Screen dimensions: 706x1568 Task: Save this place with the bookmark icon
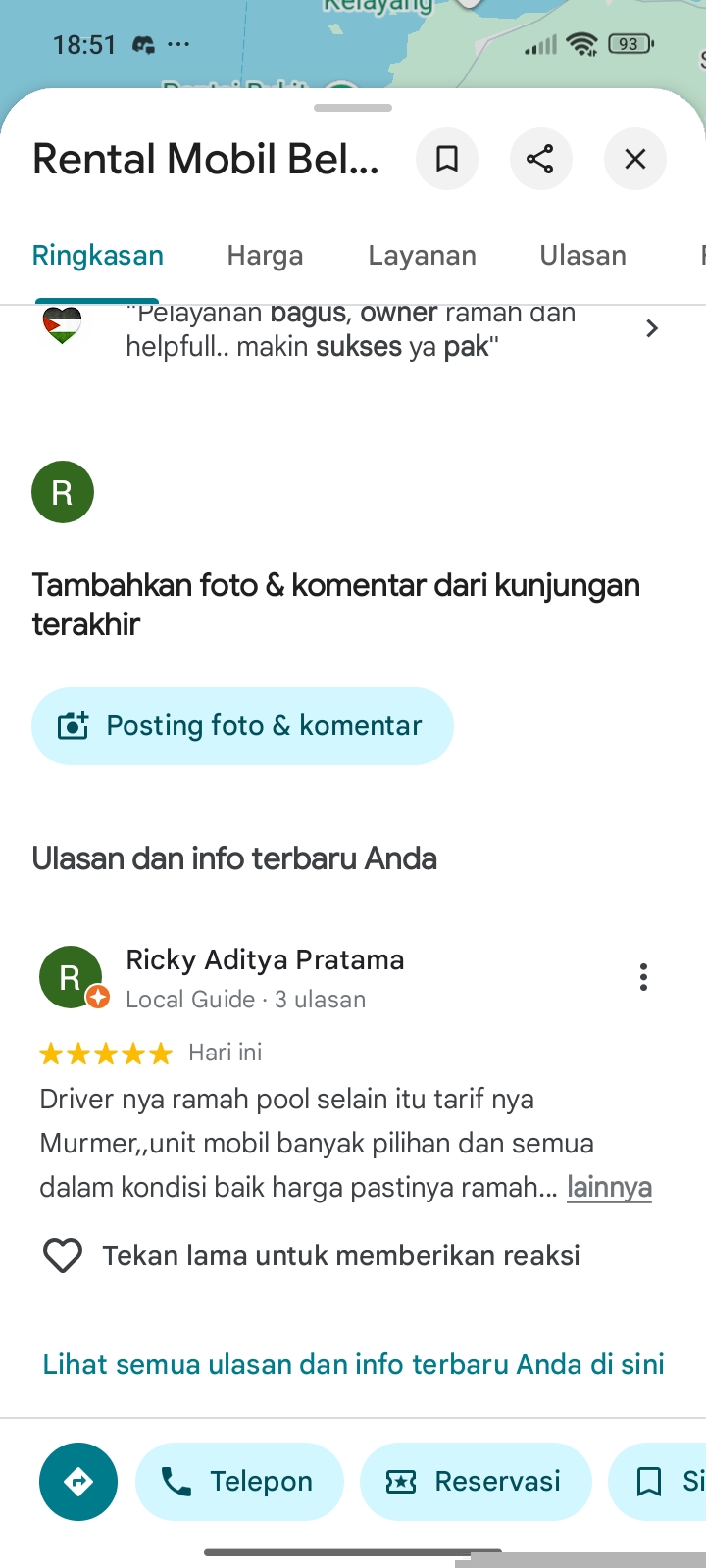(x=447, y=159)
